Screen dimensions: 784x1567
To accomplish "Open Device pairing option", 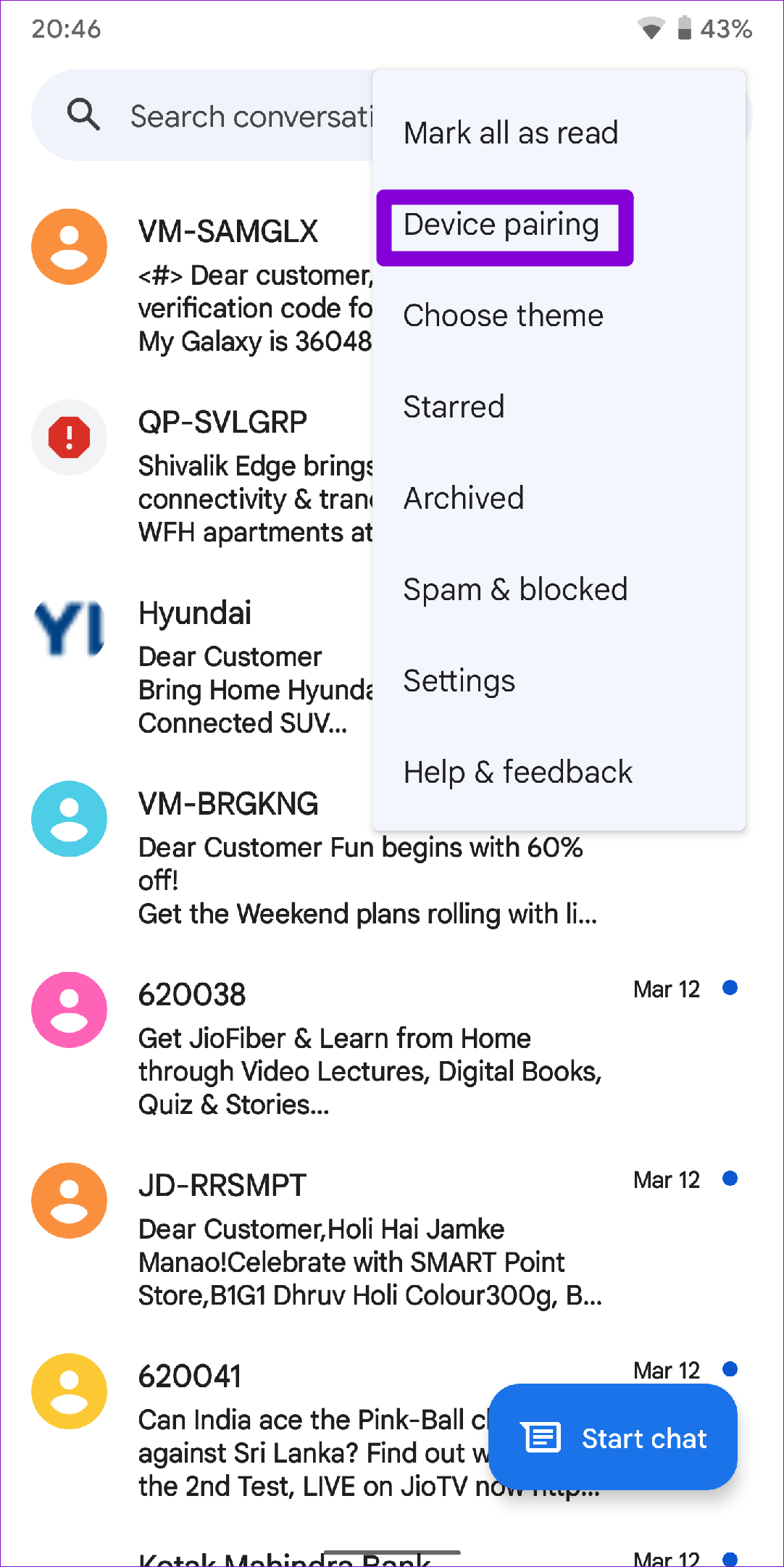I will click(x=501, y=225).
